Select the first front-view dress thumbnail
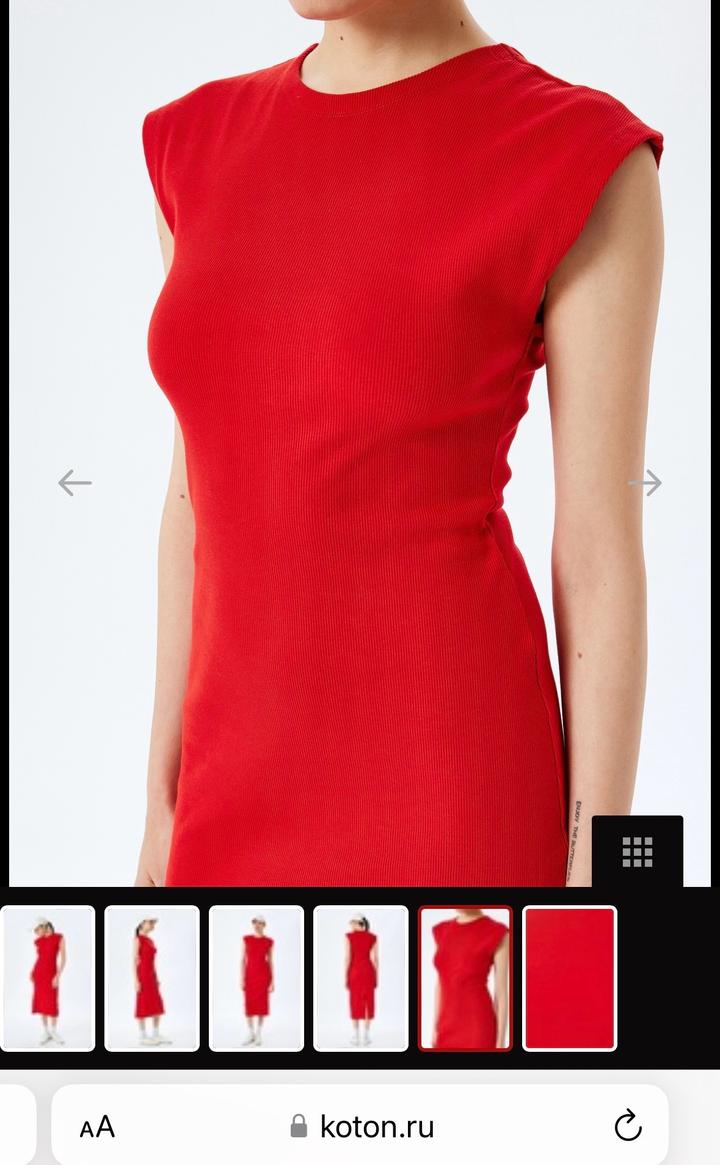 (x=47, y=978)
